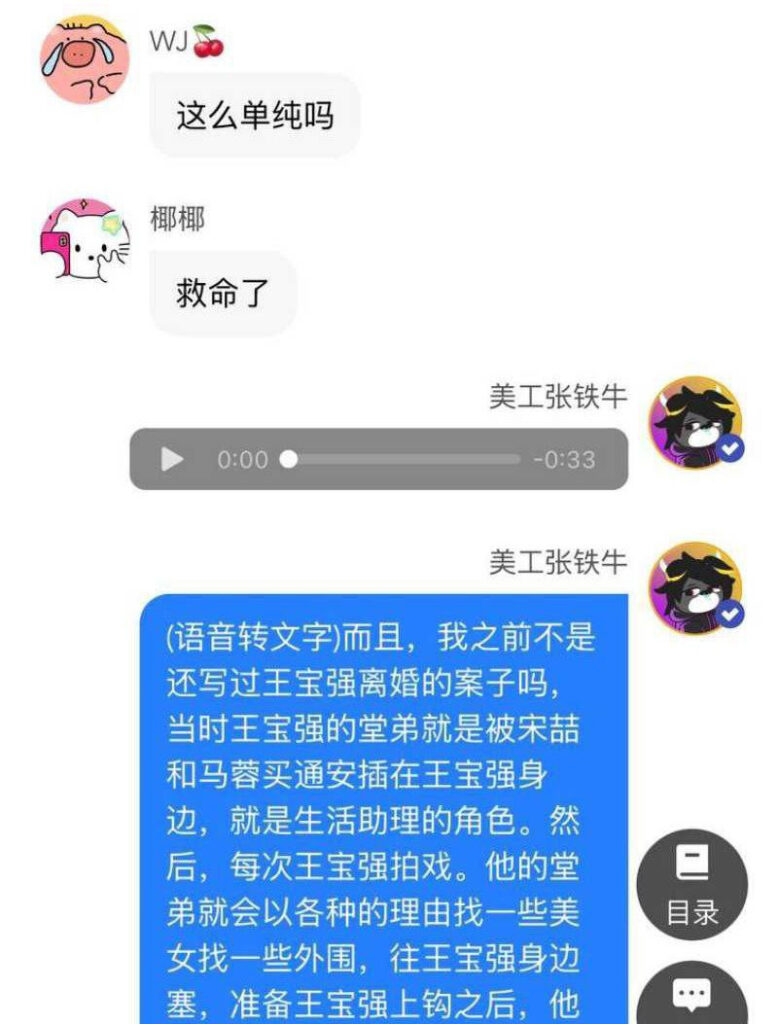The height and width of the screenshot is (1024, 778).
Task: Open the comments bubble button
Action: pyautogui.click(x=692, y=994)
